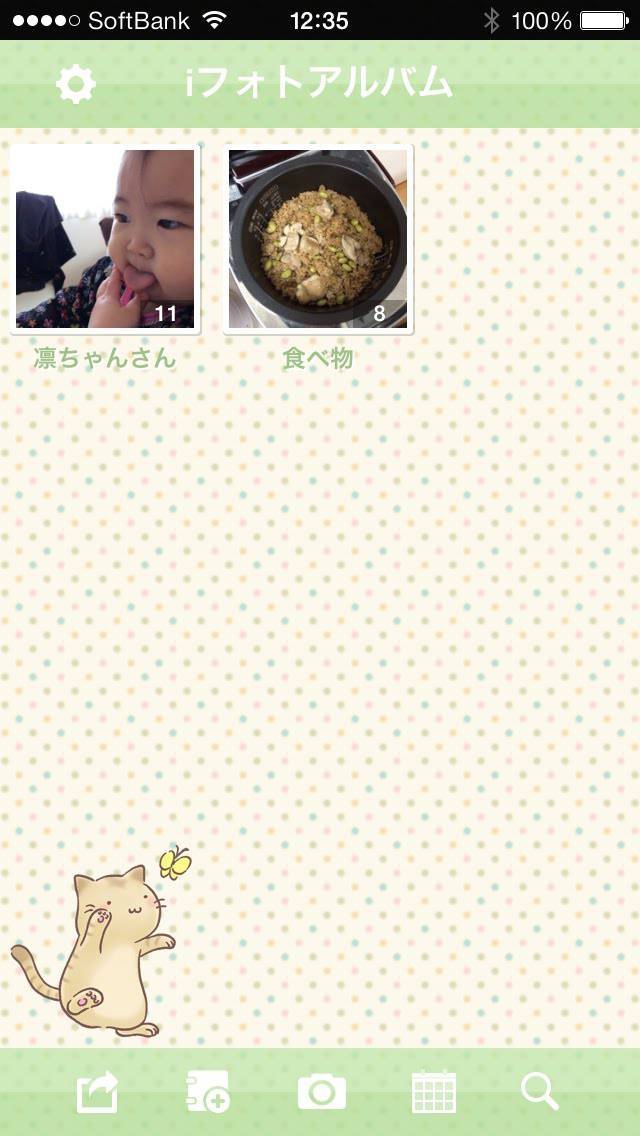Screen dimensions: 640x1136
Task: Open photo search
Action: coord(540,1091)
